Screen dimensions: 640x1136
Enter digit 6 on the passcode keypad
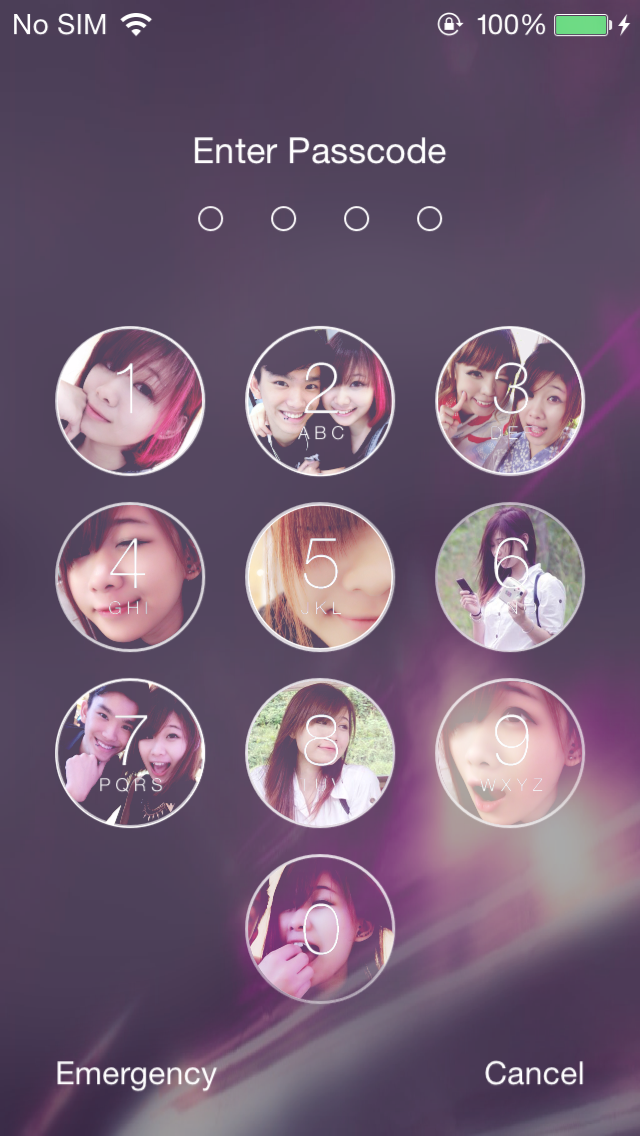coord(510,577)
